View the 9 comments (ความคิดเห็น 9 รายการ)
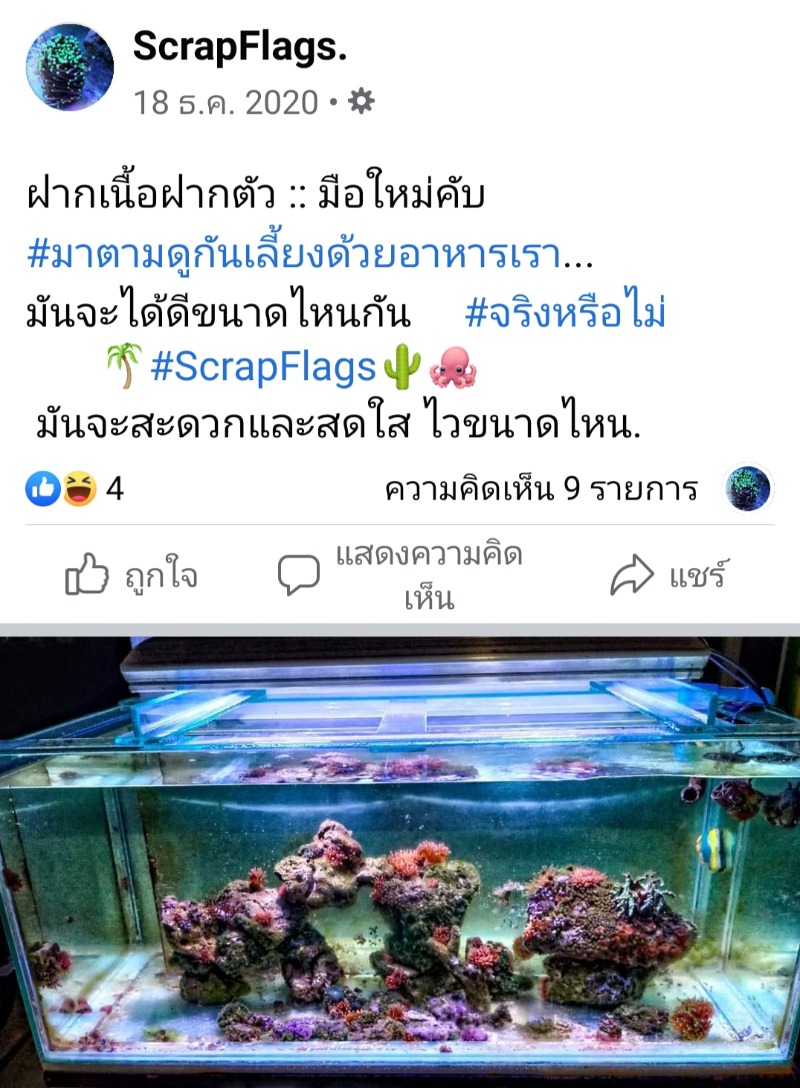Screen dimensions: 800x1088 (x=541, y=490)
